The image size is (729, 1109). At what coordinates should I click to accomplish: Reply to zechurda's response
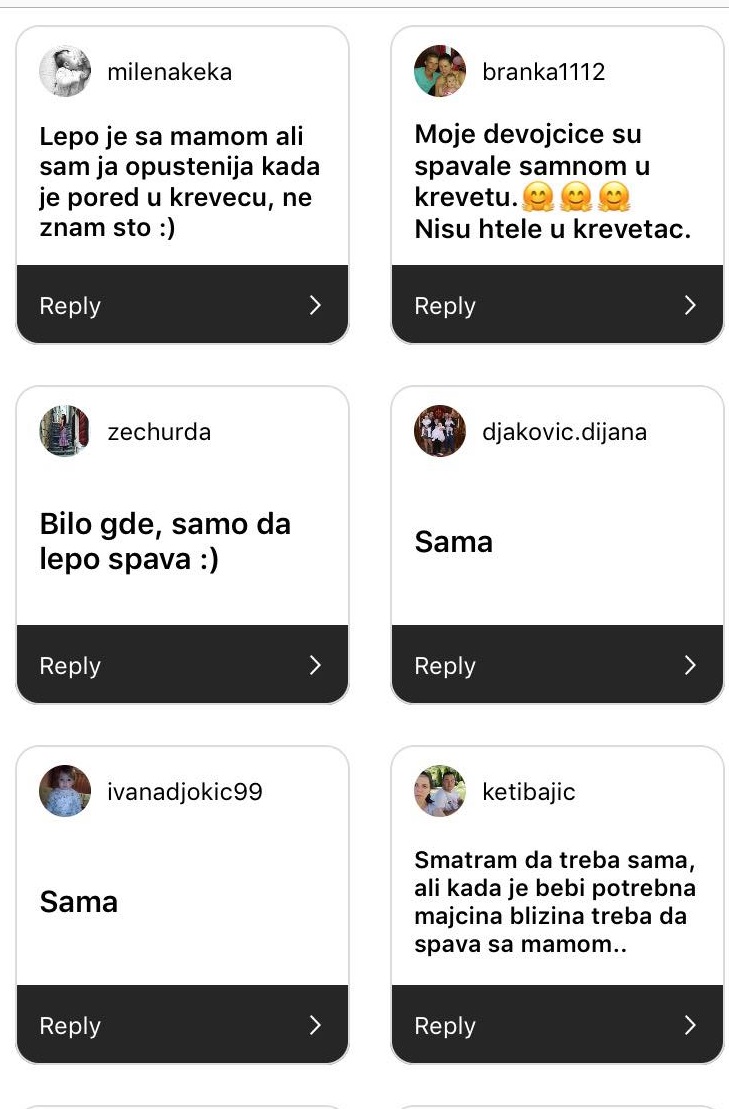pyautogui.click(x=182, y=665)
